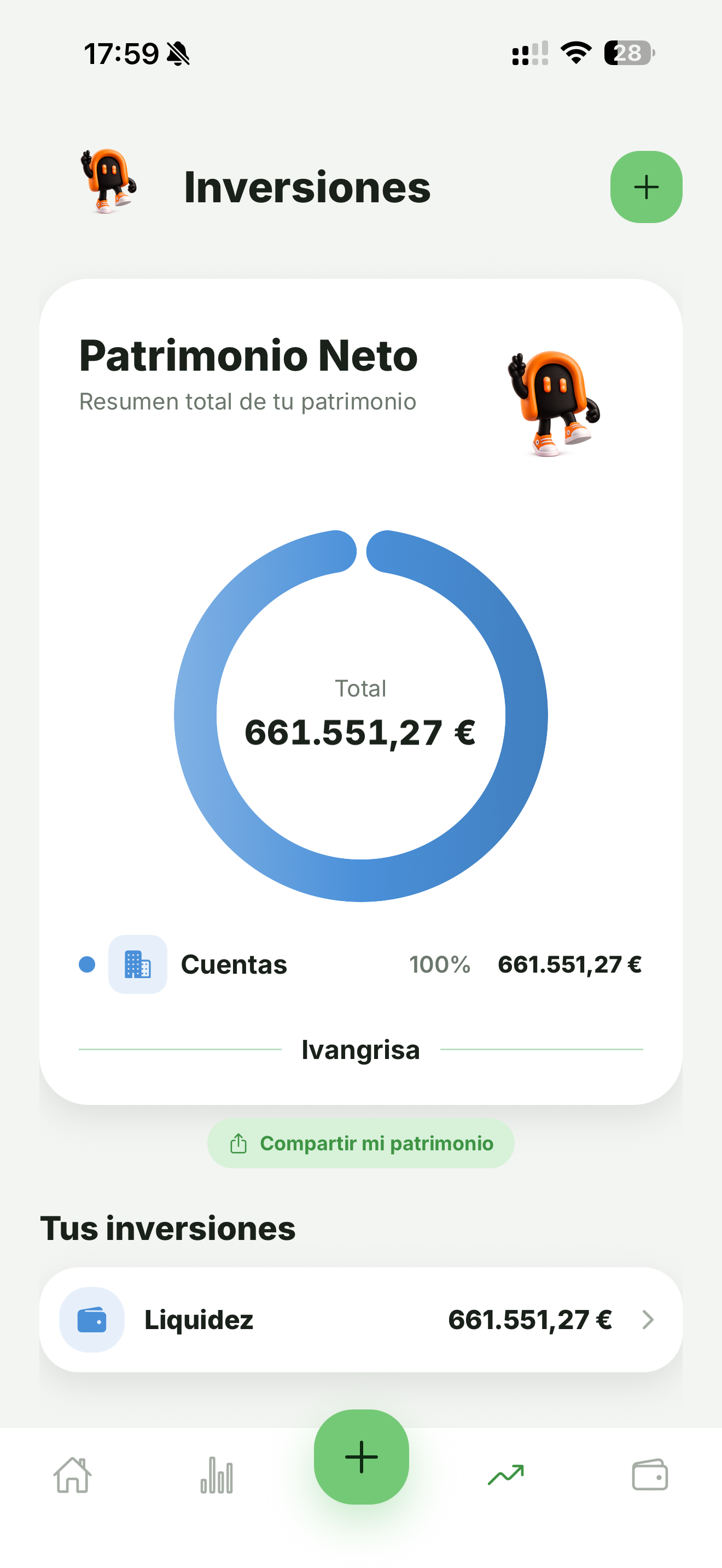Open the wallet tab
722x1568 pixels.
pyautogui.click(x=650, y=1475)
